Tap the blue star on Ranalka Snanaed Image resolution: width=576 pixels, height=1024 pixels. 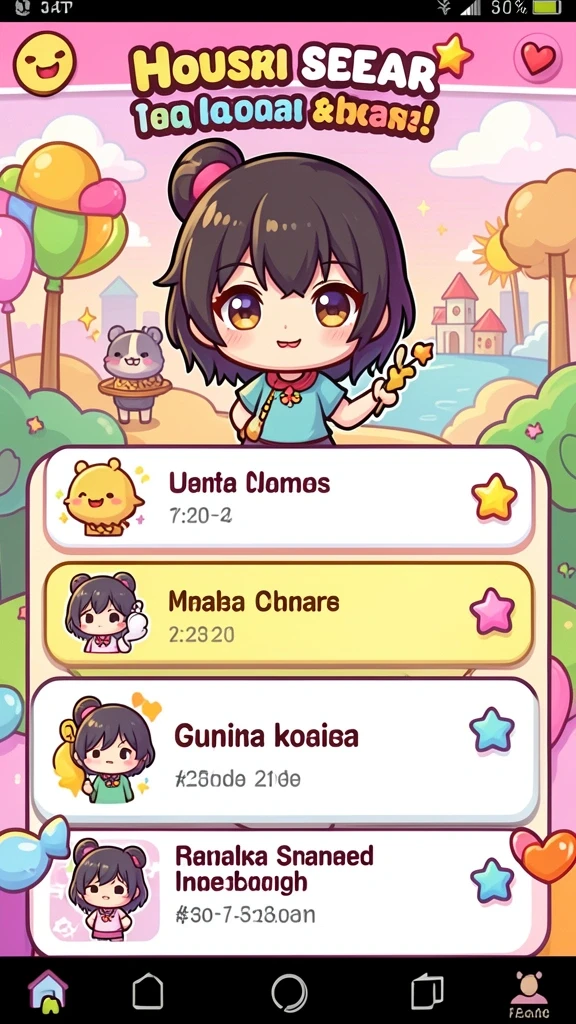(492, 881)
